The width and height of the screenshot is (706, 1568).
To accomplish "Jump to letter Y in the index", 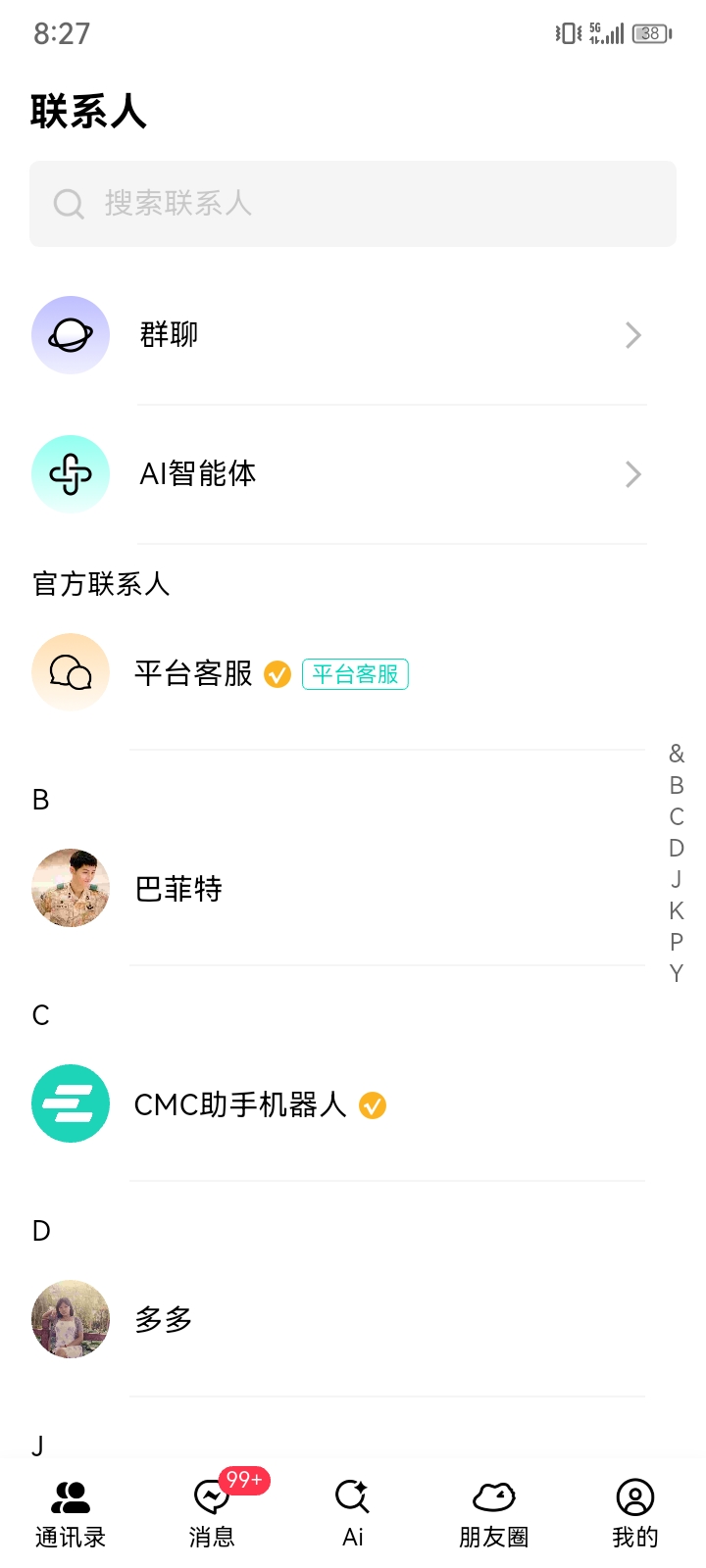I will coord(676,974).
